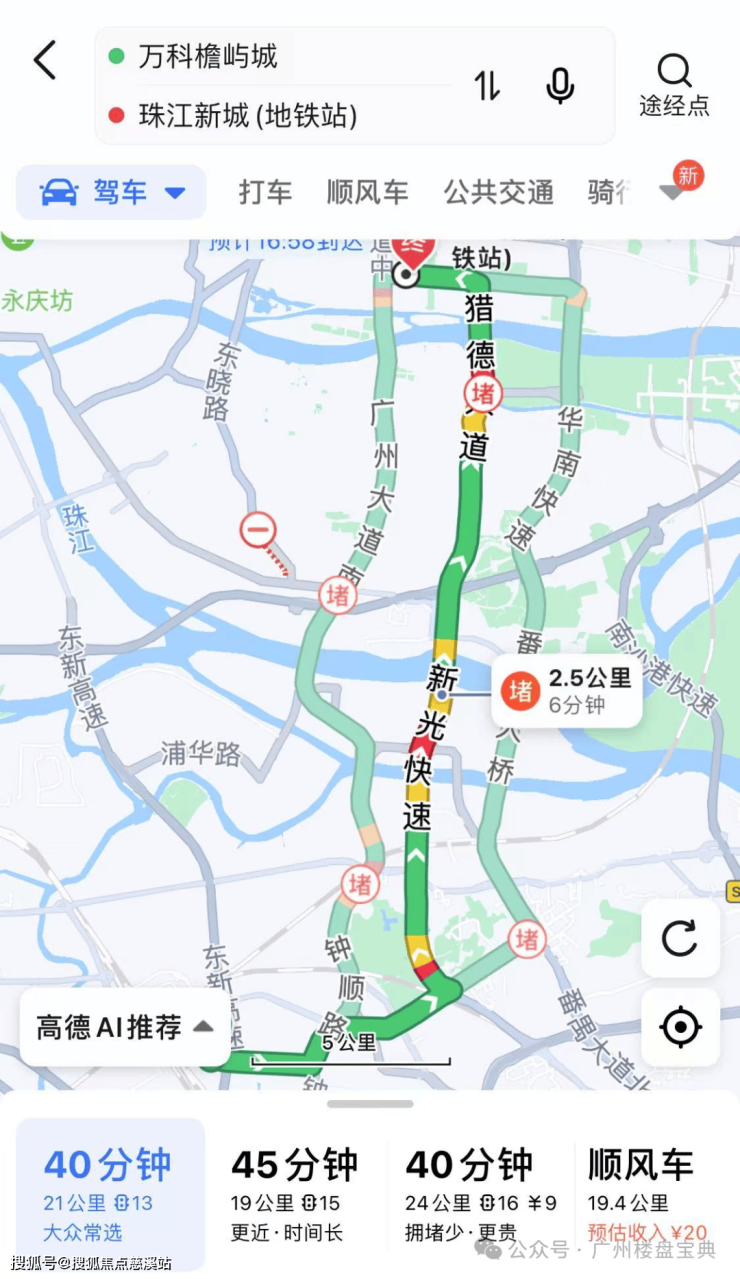Viewport: 740px width, 1279px height.
Task: Switch to the 公共交通 tab
Action: [x=498, y=192]
